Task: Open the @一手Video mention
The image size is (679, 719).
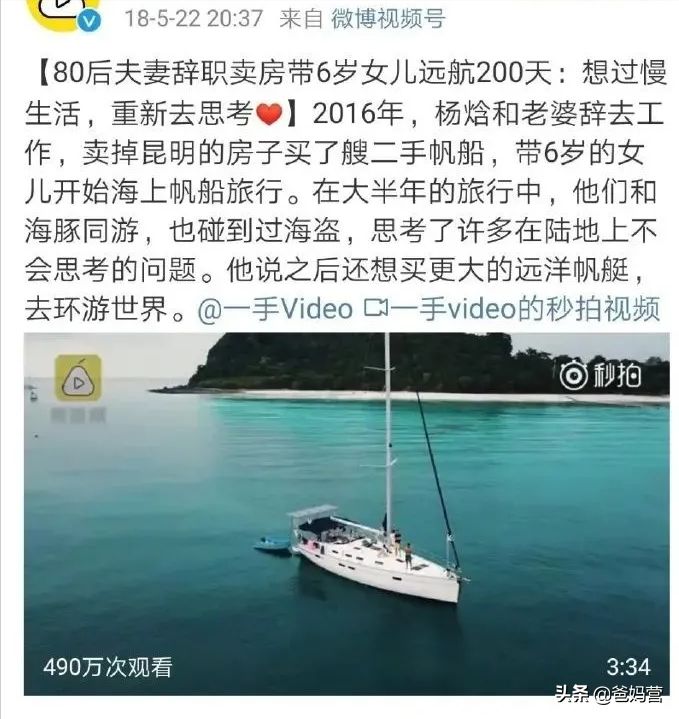Action: [274, 308]
